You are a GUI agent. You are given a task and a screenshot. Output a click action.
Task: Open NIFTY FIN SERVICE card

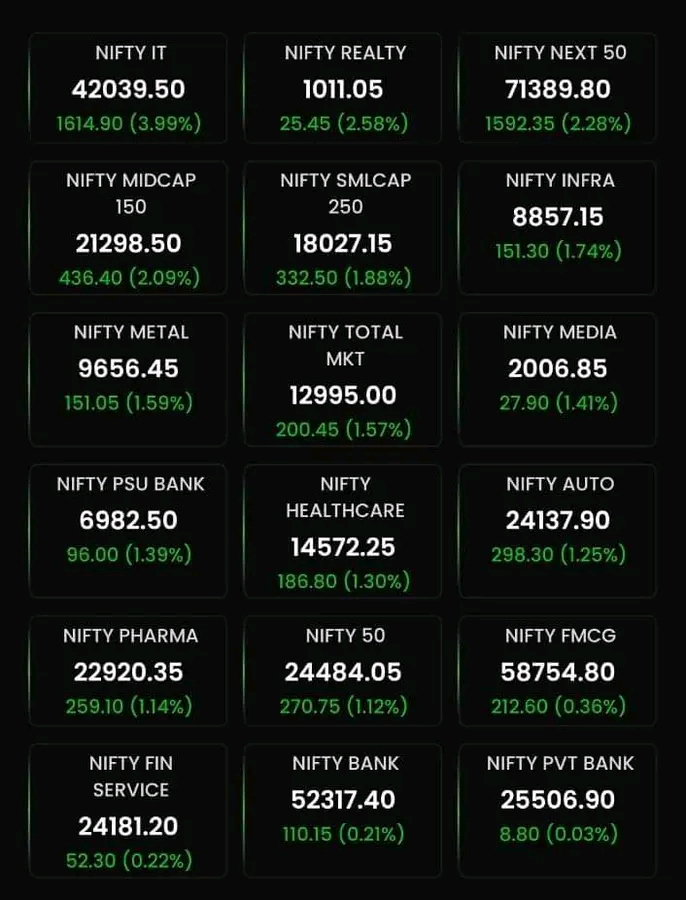point(128,810)
